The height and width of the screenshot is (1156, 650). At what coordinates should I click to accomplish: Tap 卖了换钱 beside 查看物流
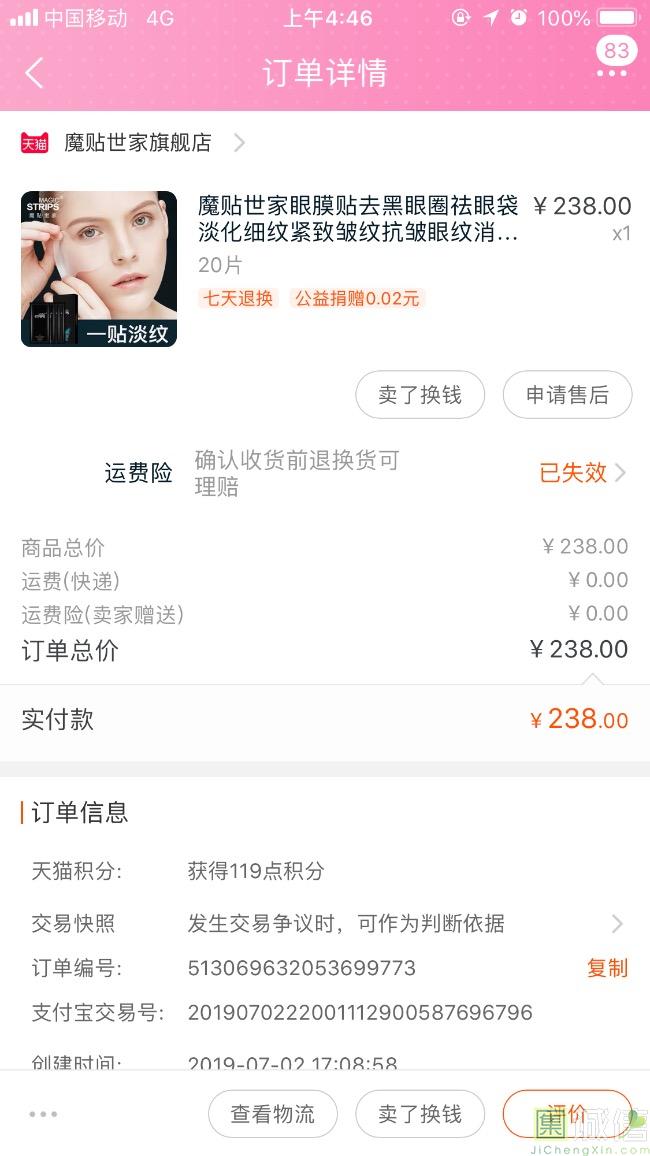(x=420, y=1114)
